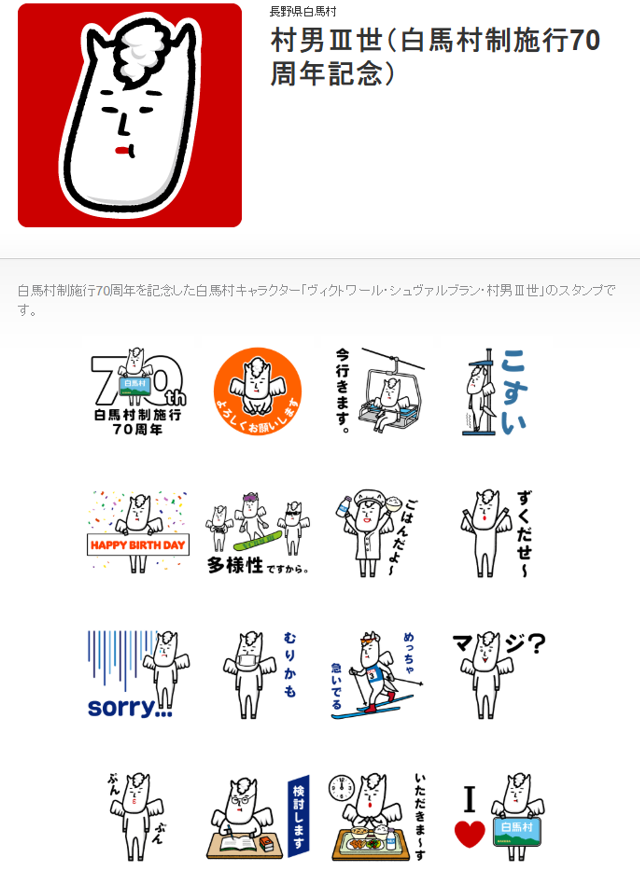Screen dimensions: 640x870
Task: Preview the orange よろしくお願いします sticker
Action: pos(258,391)
